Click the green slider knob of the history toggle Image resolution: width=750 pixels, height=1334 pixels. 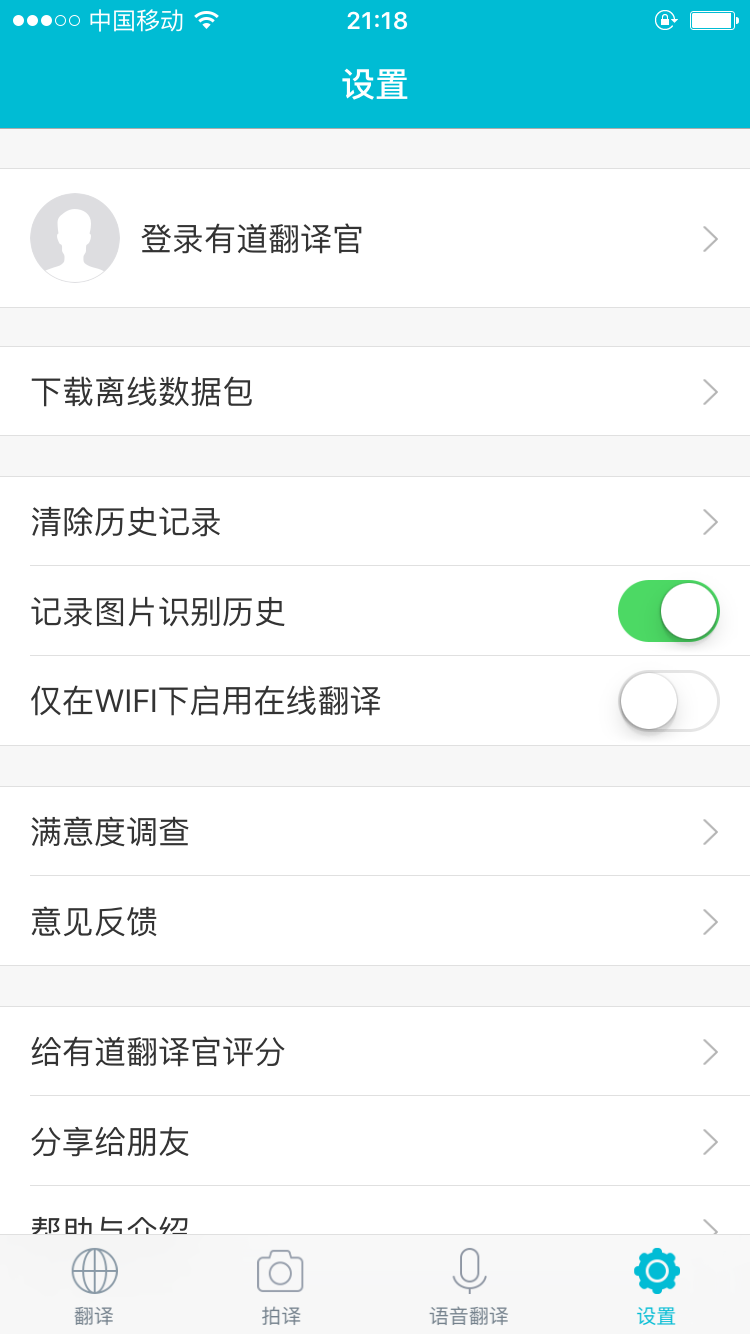[x=688, y=610]
